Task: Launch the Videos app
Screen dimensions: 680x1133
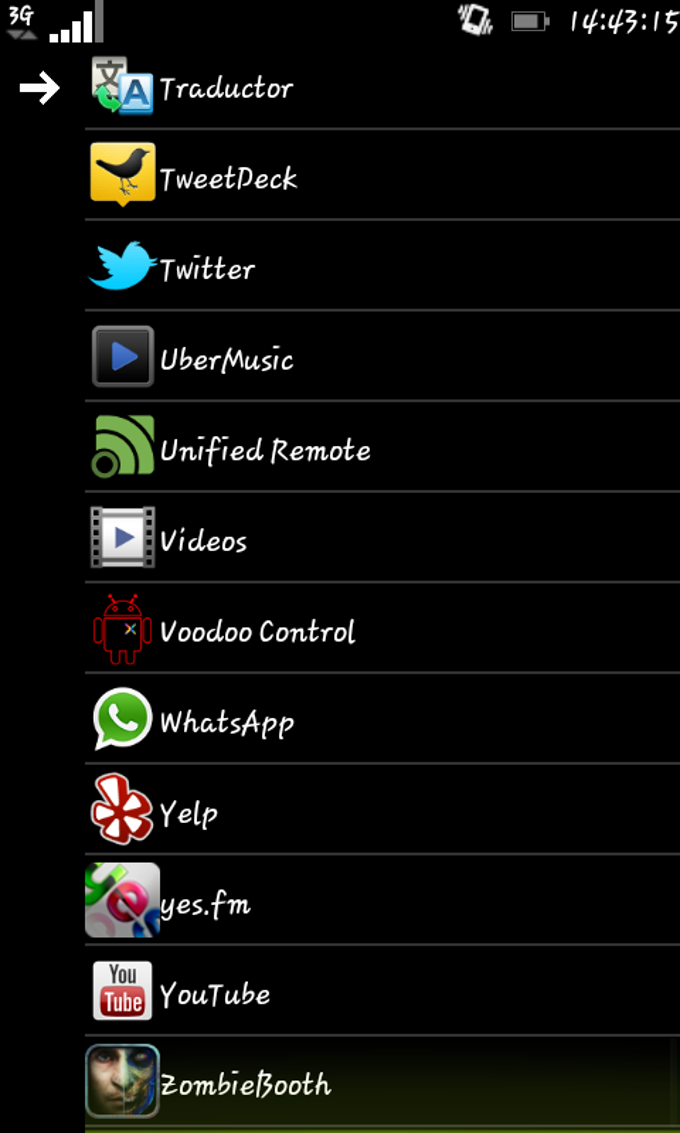Action: click(203, 541)
